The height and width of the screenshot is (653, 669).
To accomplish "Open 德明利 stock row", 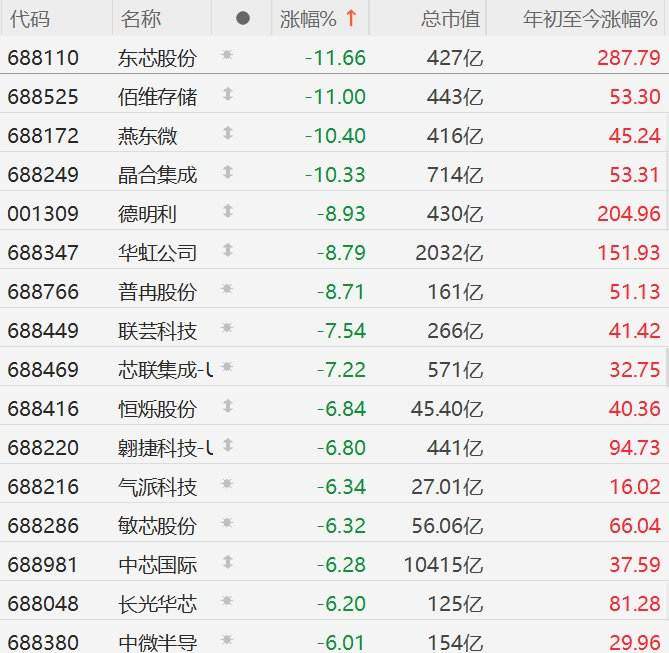I will click(148, 214).
